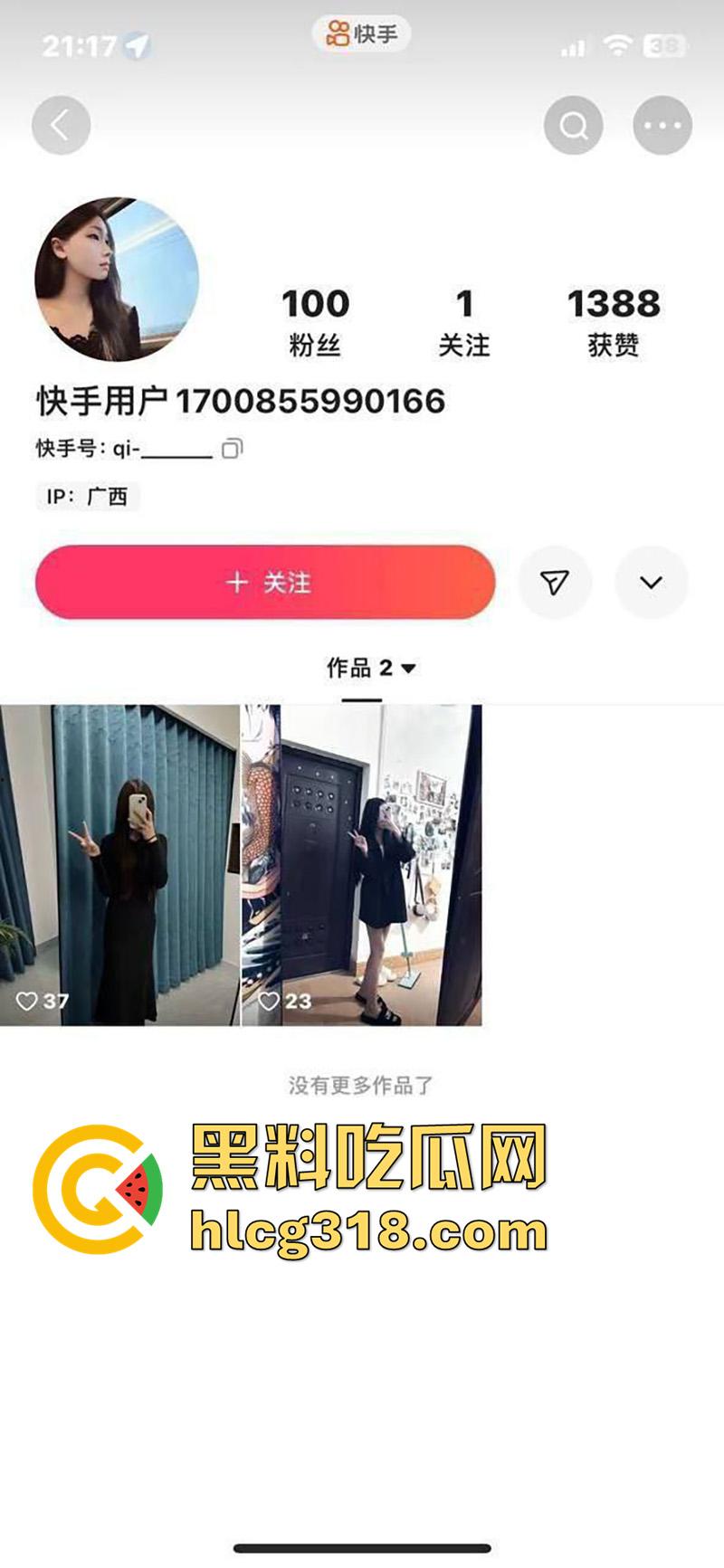The width and height of the screenshot is (724, 1568).
Task: Copy the 快手号 ID
Action: [x=233, y=448]
